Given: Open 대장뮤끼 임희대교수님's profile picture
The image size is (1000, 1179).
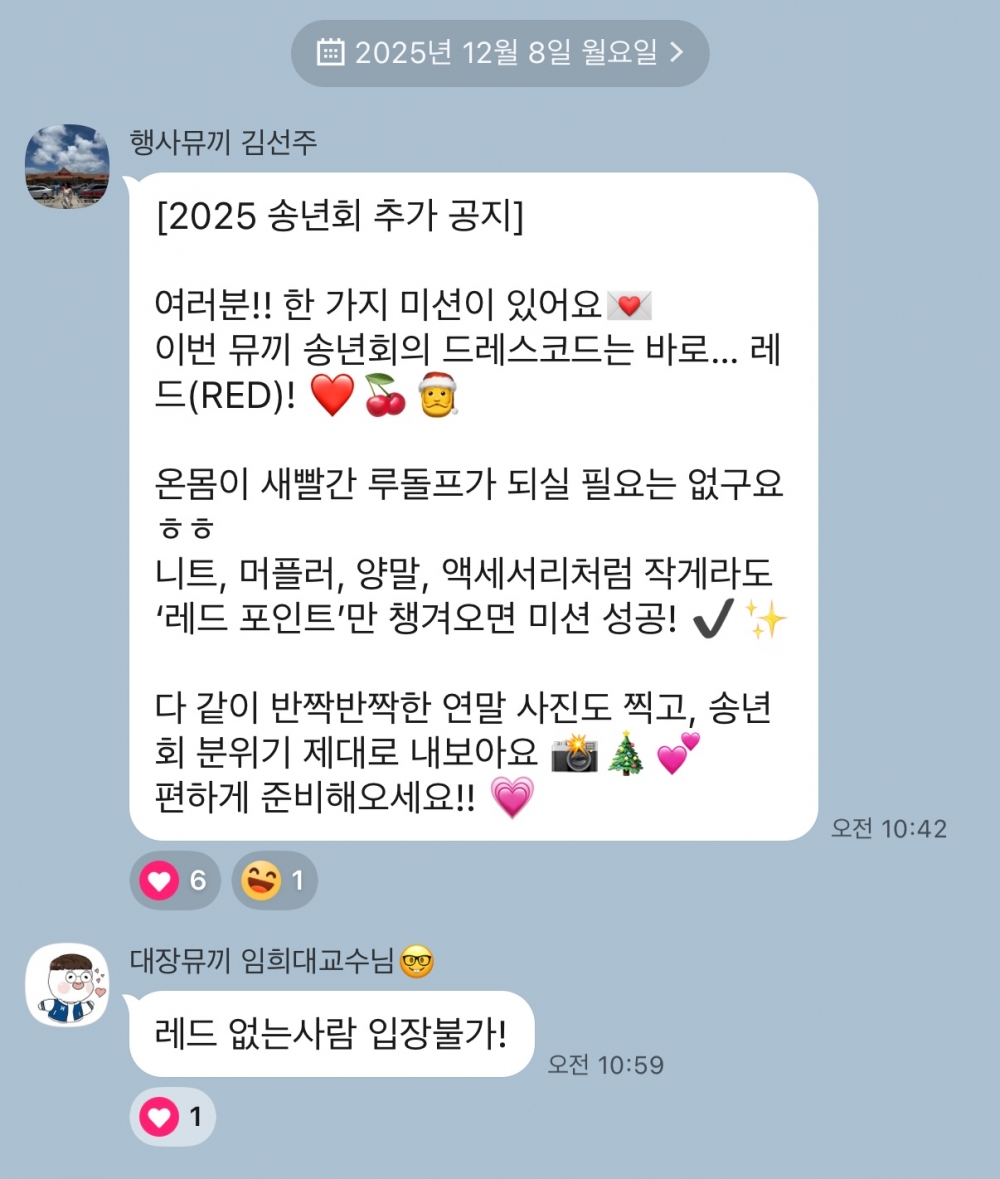Looking at the screenshot, I should pyautogui.click(x=67, y=984).
